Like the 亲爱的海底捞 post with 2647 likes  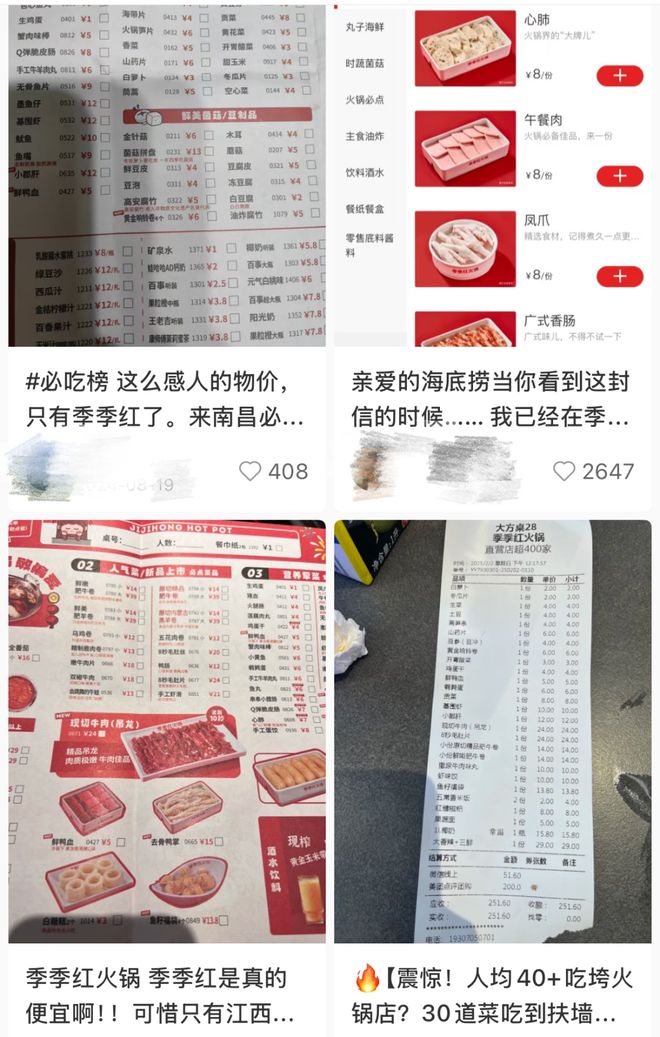point(565,471)
